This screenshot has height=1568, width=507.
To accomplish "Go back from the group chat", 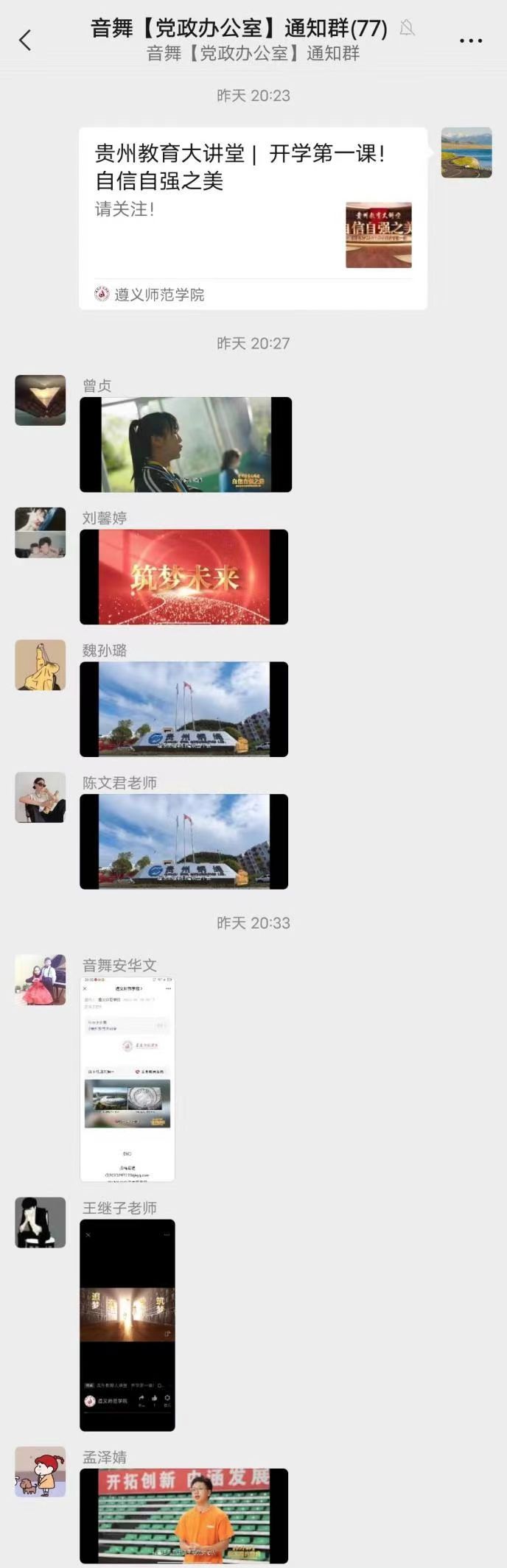I will click(26, 41).
